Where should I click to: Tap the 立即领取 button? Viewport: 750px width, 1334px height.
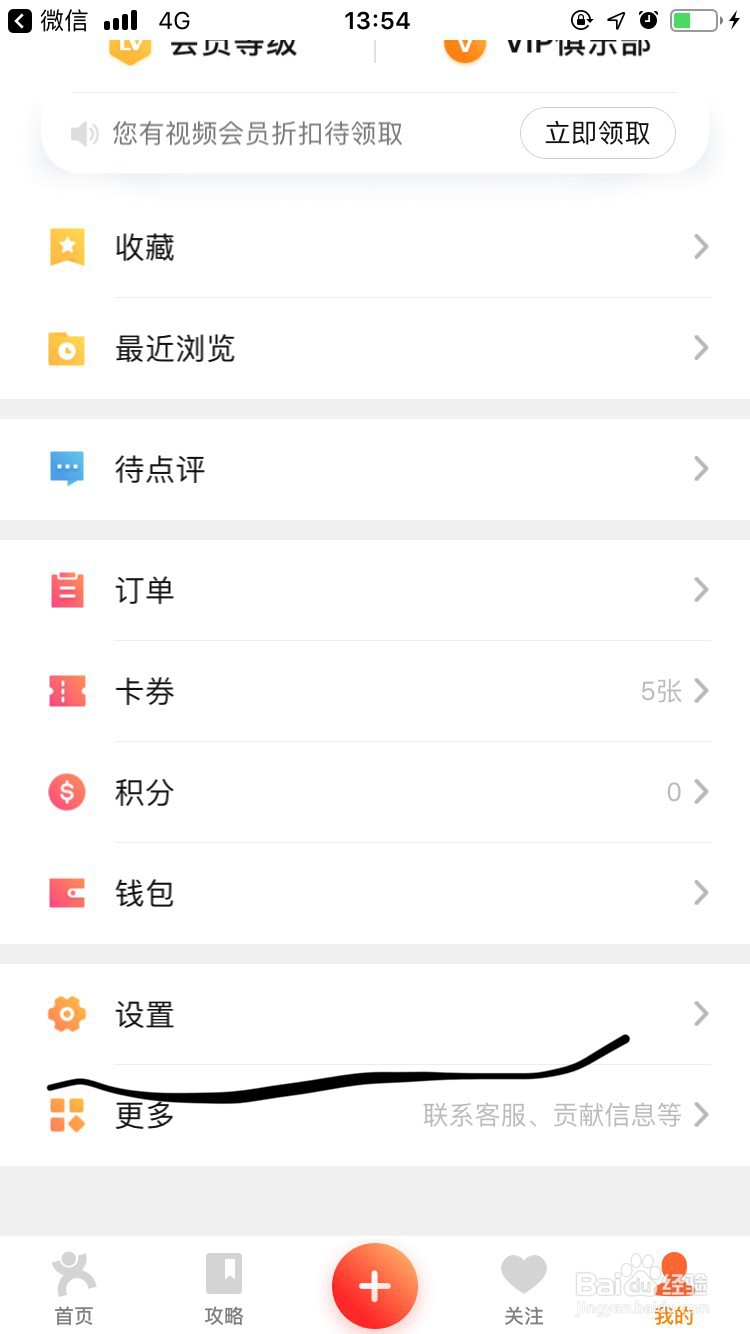[597, 133]
